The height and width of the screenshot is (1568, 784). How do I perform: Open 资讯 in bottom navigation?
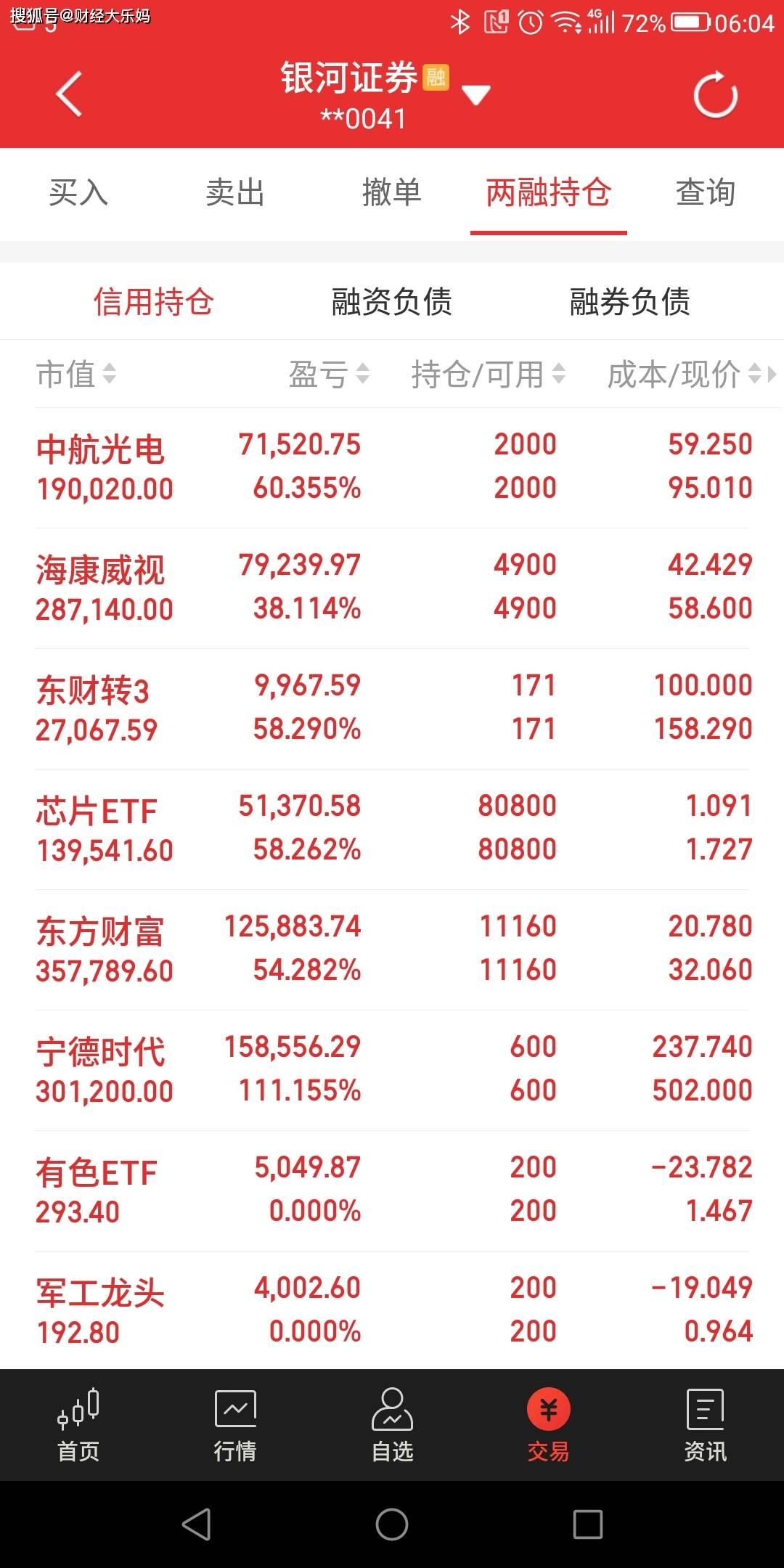(x=705, y=1424)
